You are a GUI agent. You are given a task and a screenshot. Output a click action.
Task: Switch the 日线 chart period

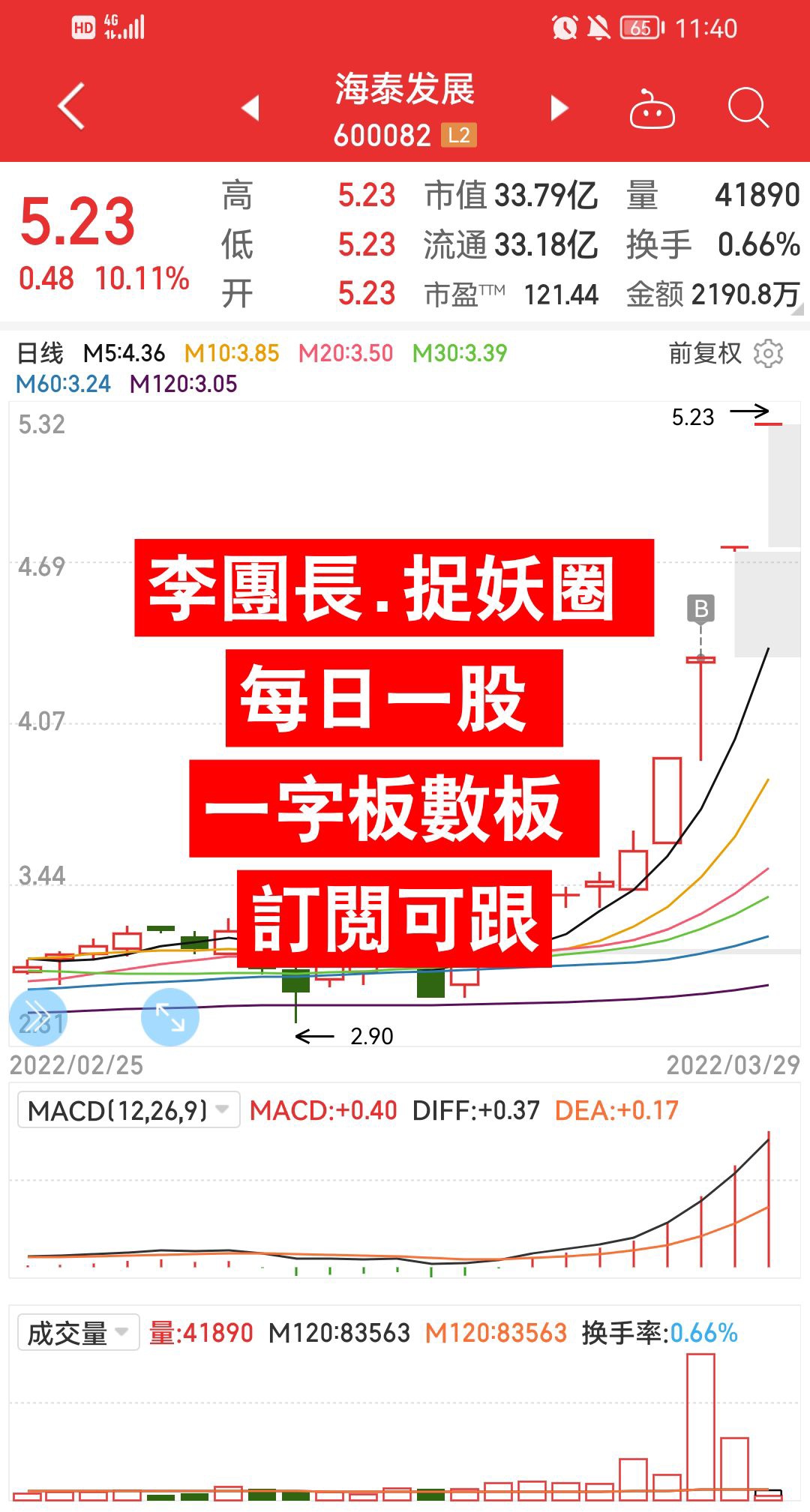click(x=40, y=353)
